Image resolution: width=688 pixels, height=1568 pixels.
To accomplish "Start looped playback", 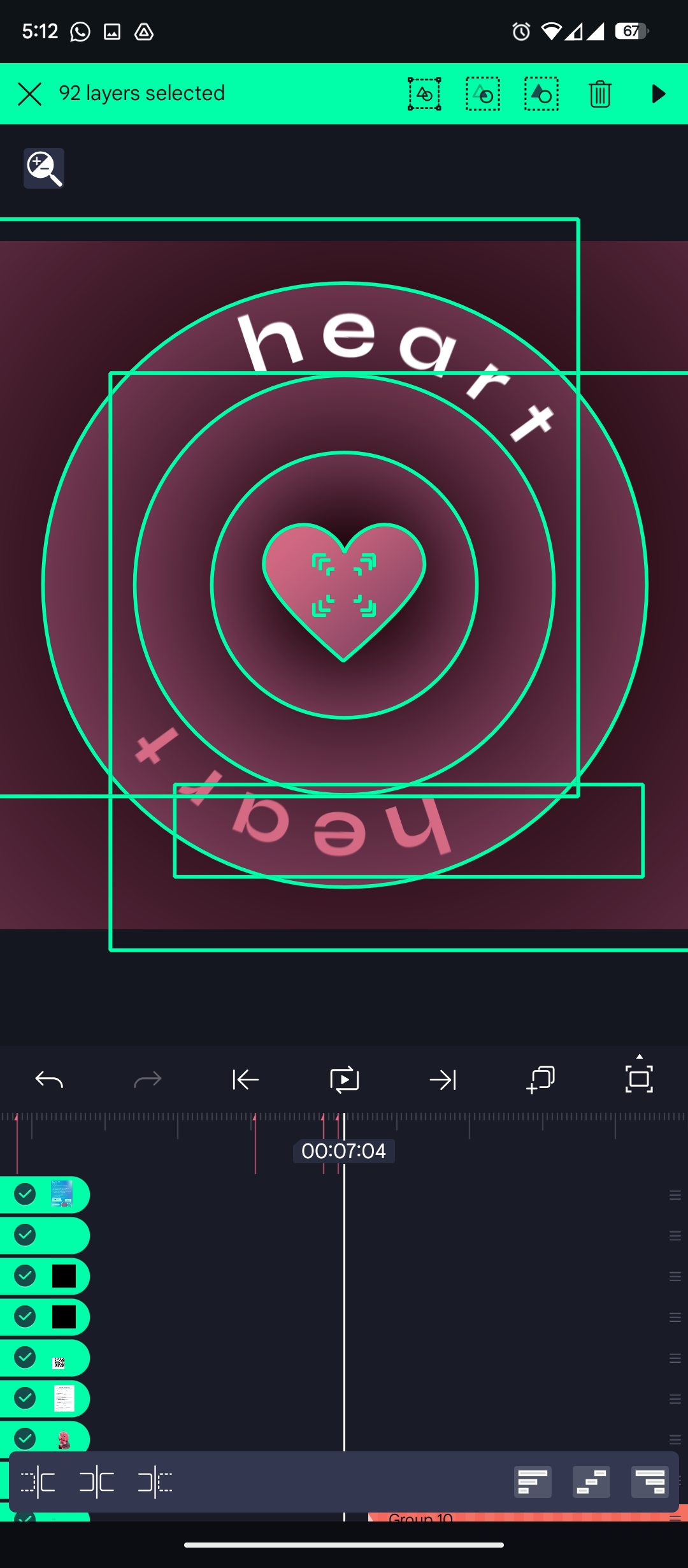I will coord(345,1080).
